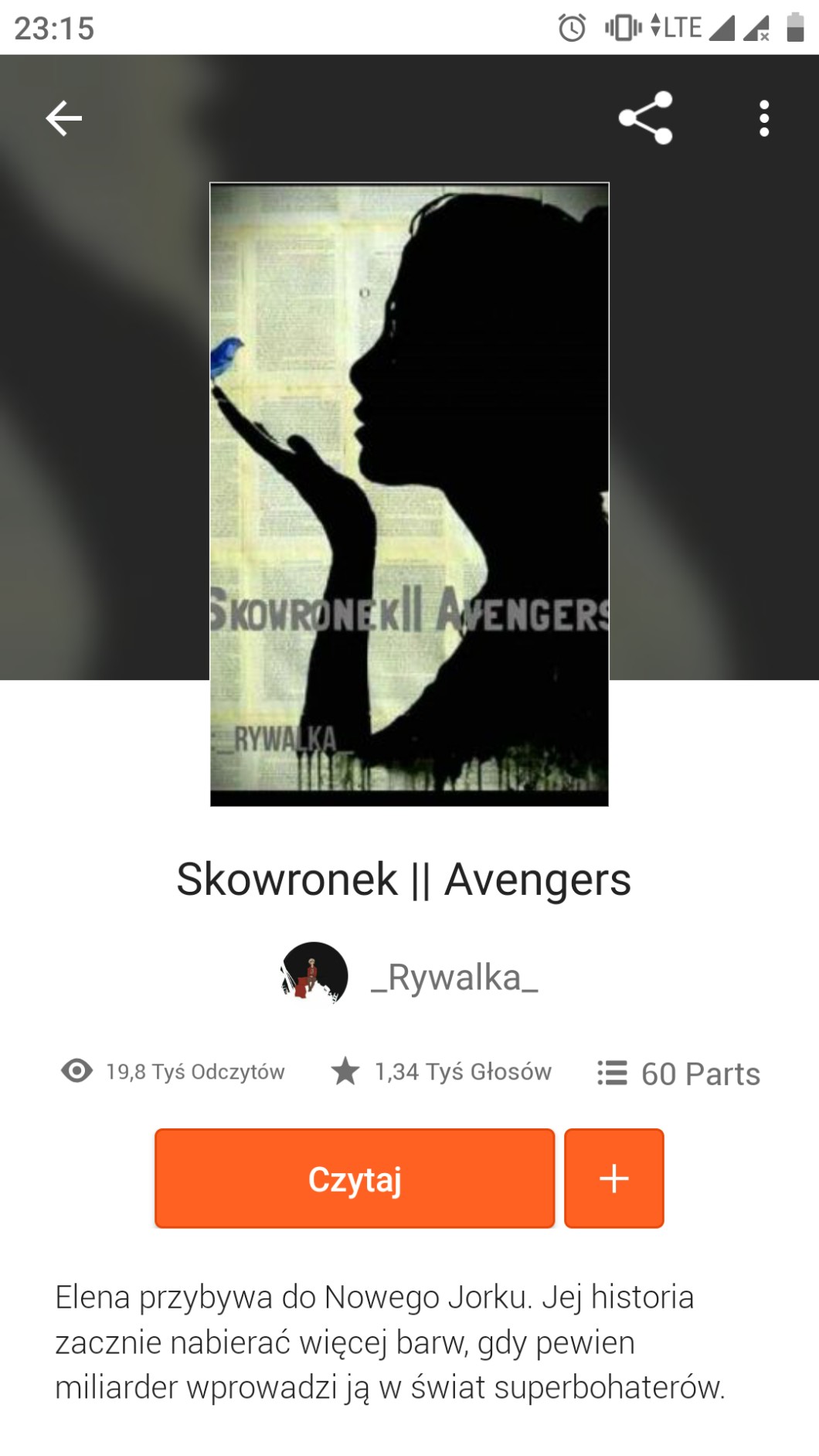819x1456 pixels.
Task: Add story to library with plus button
Action: (x=613, y=1178)
